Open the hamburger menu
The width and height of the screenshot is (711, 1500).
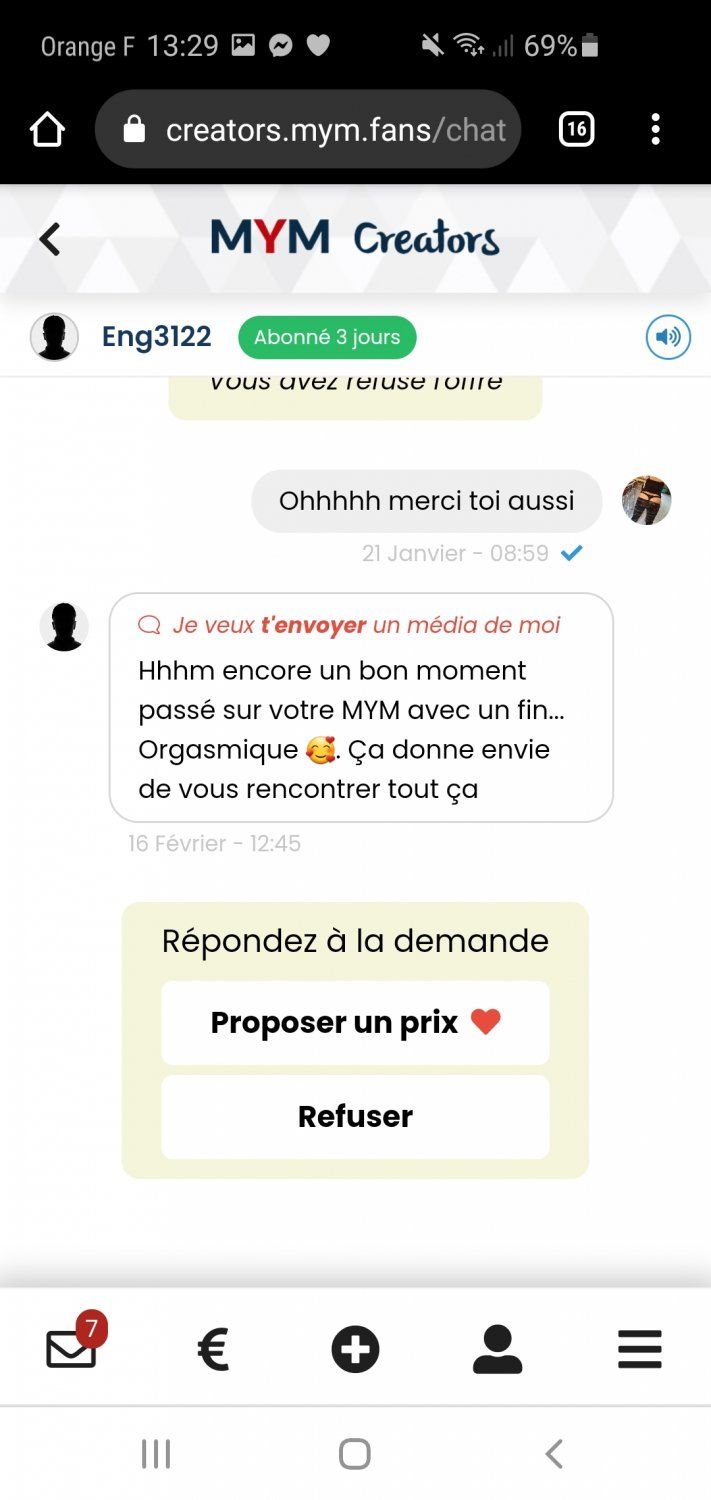pyautogui.click(x=639, y=1349)
